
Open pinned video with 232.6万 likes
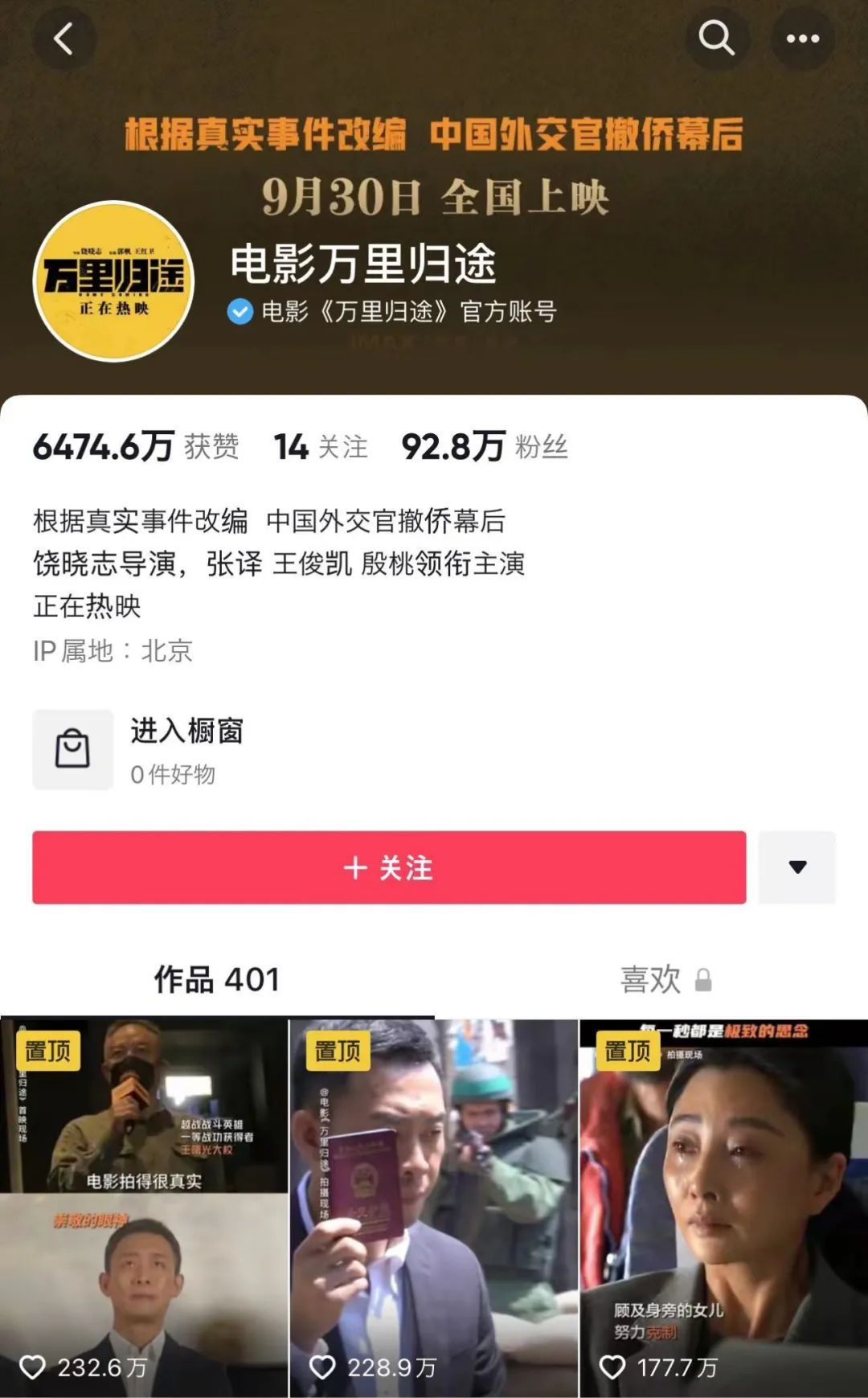[x=144, y=1207]
